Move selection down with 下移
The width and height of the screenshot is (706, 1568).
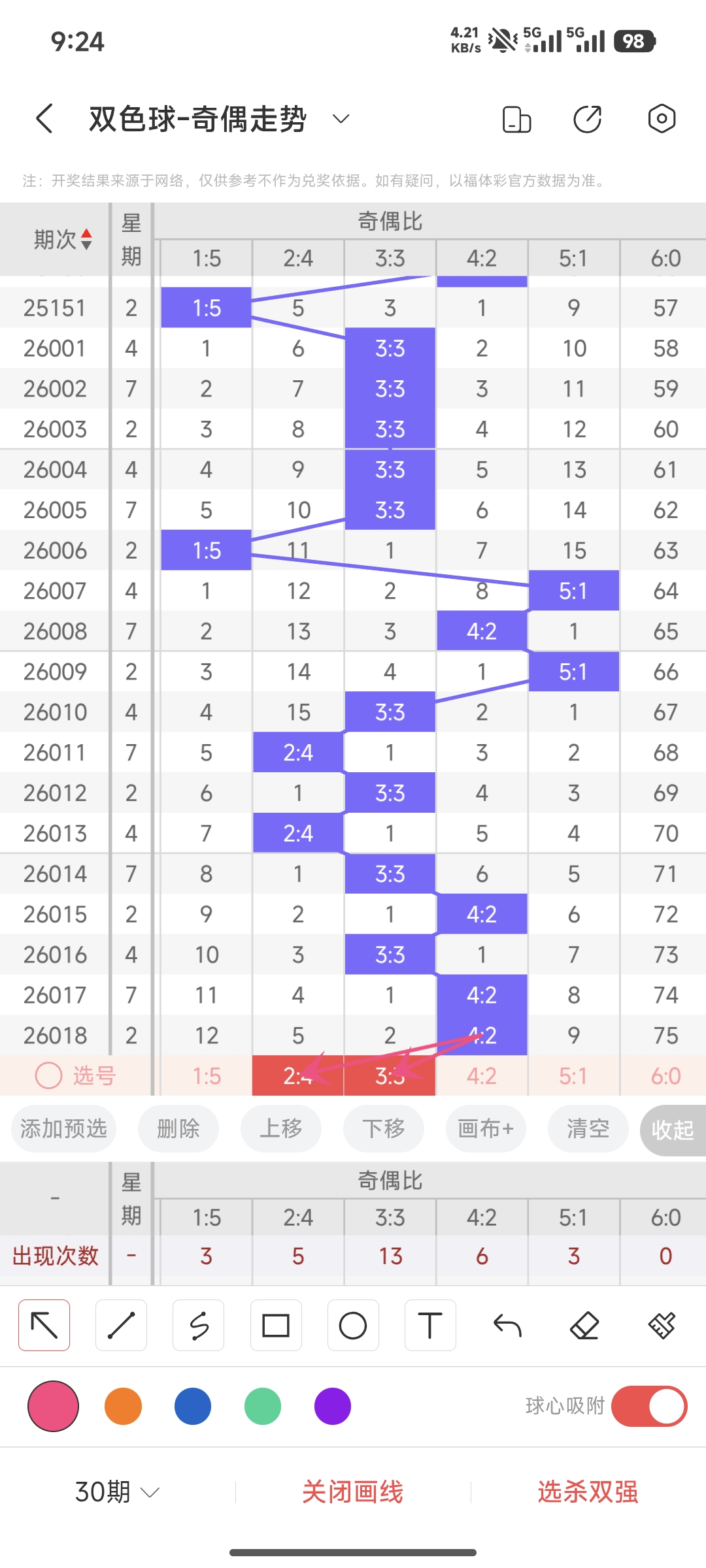(384, 1128)
